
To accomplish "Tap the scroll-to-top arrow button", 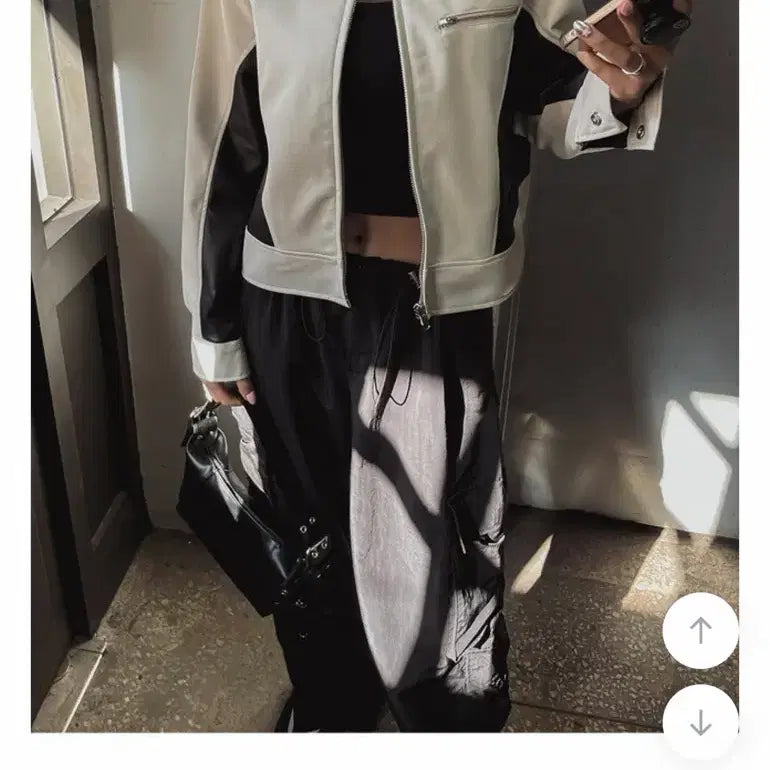I will 700,630.
